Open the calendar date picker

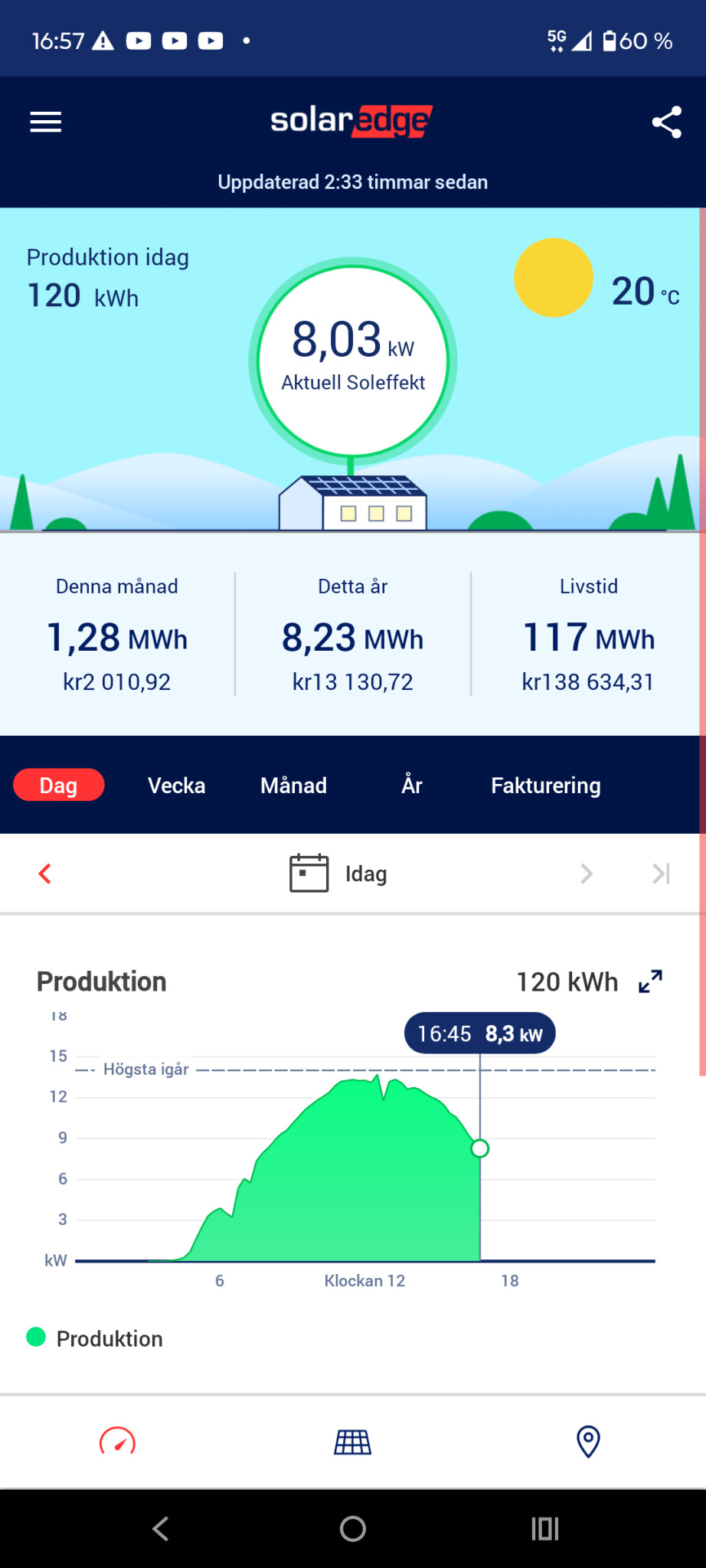pos(309,874)
